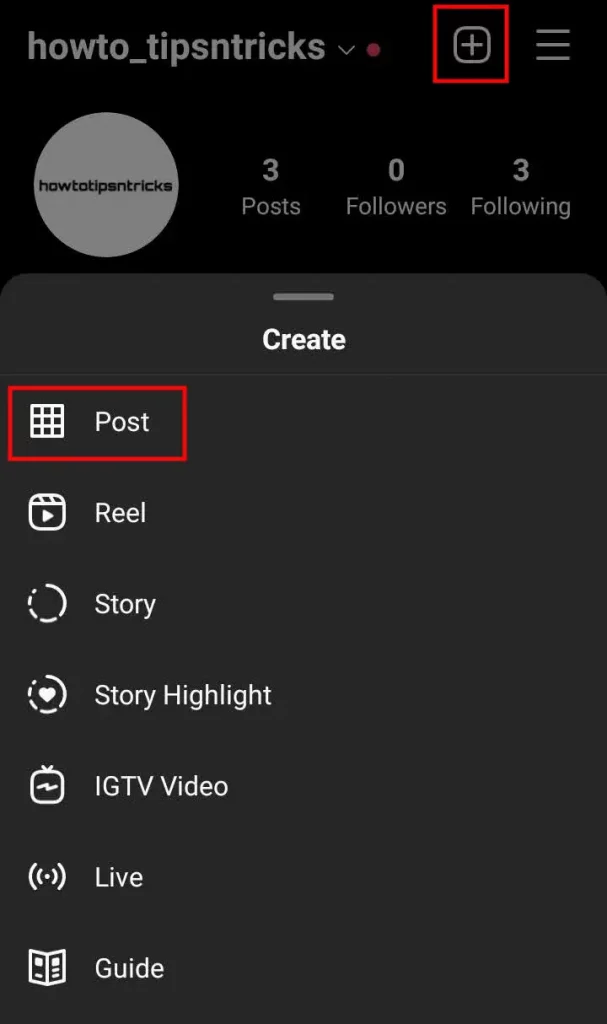The height and width of the screenshot is (1024, 607).
Task: Select IGTV Video
Action: point(303,786)
